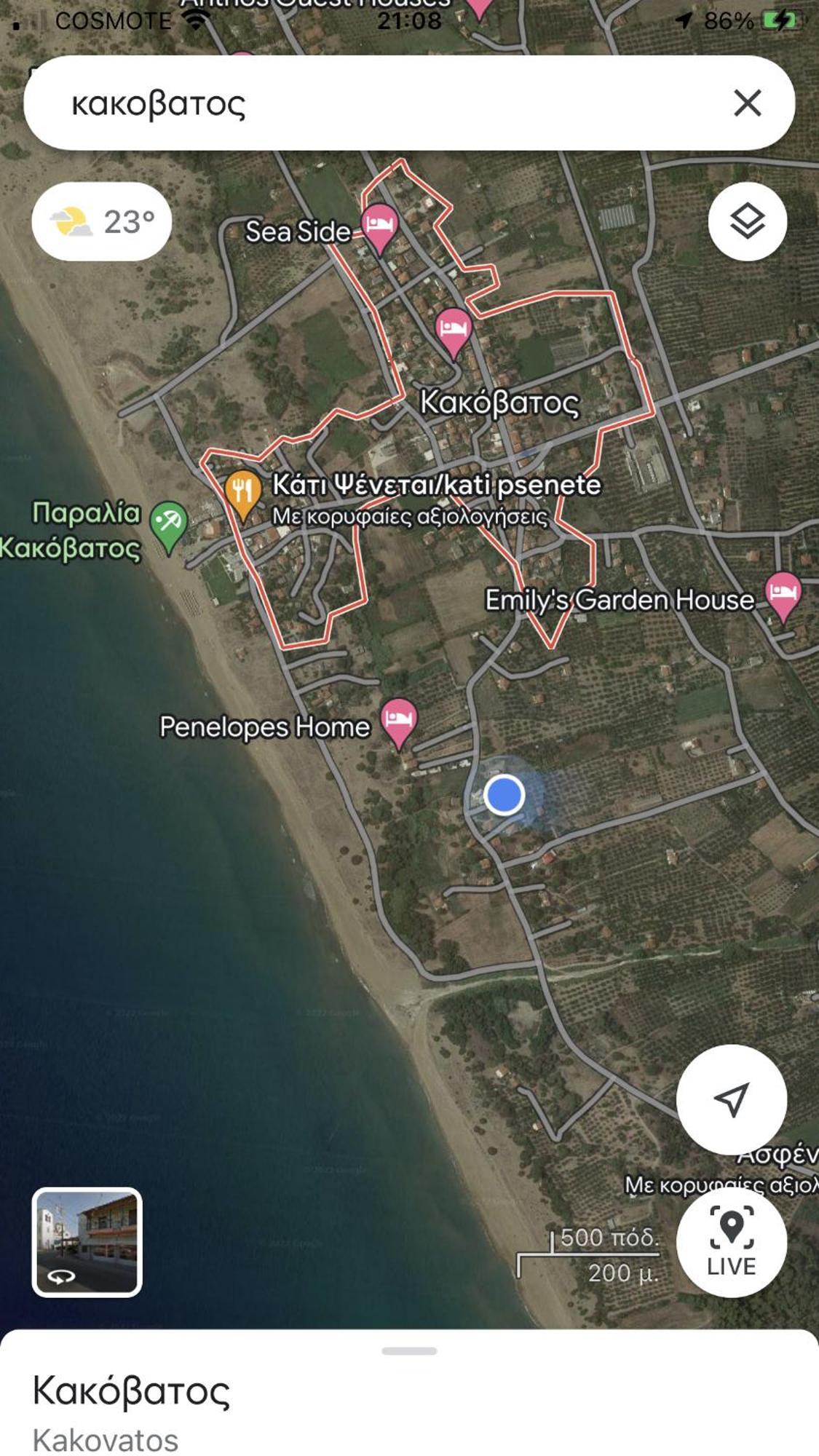Launch Live View navigation

[x=731, y=1242]
